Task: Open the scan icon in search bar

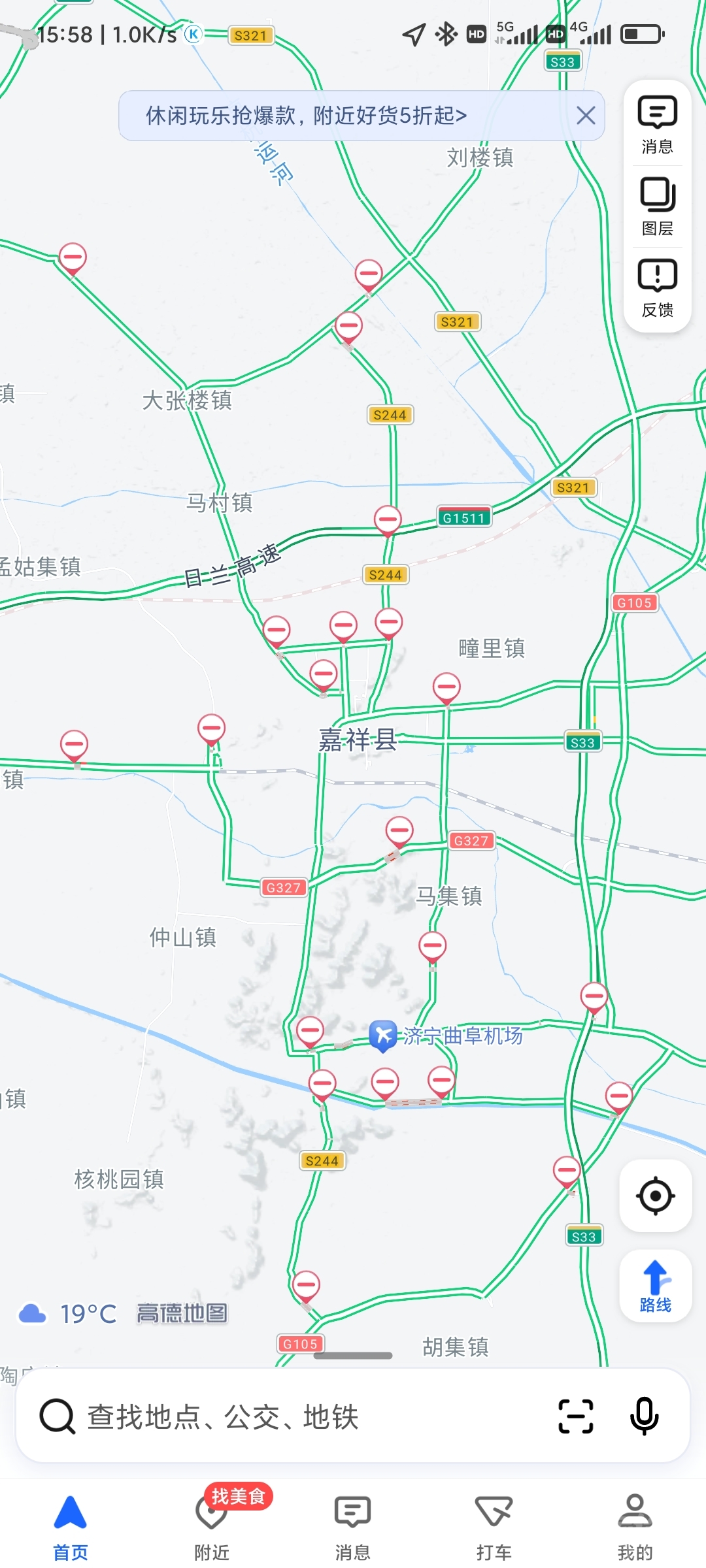Action: [x=575, y=1416]
